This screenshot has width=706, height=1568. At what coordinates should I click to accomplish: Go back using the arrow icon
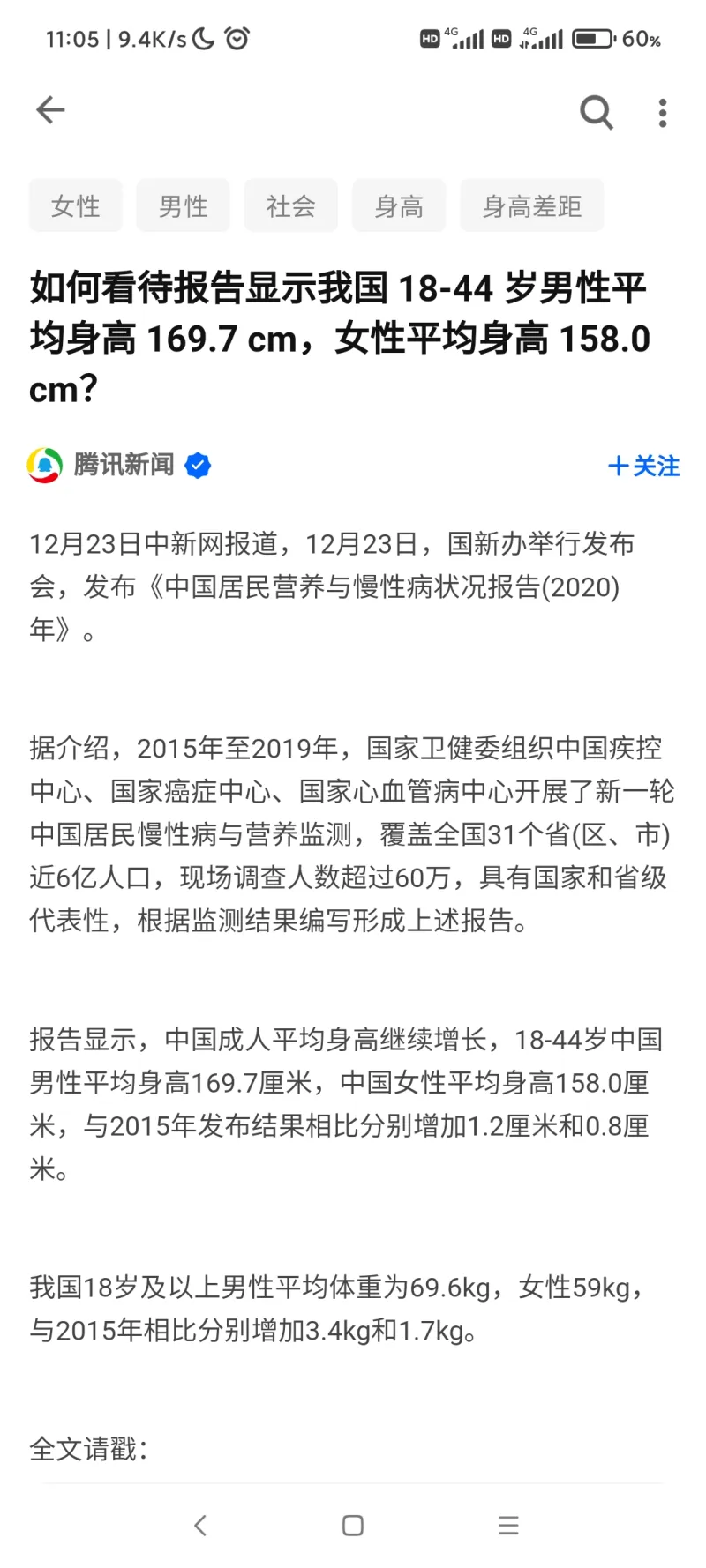[x=50, y=110]
